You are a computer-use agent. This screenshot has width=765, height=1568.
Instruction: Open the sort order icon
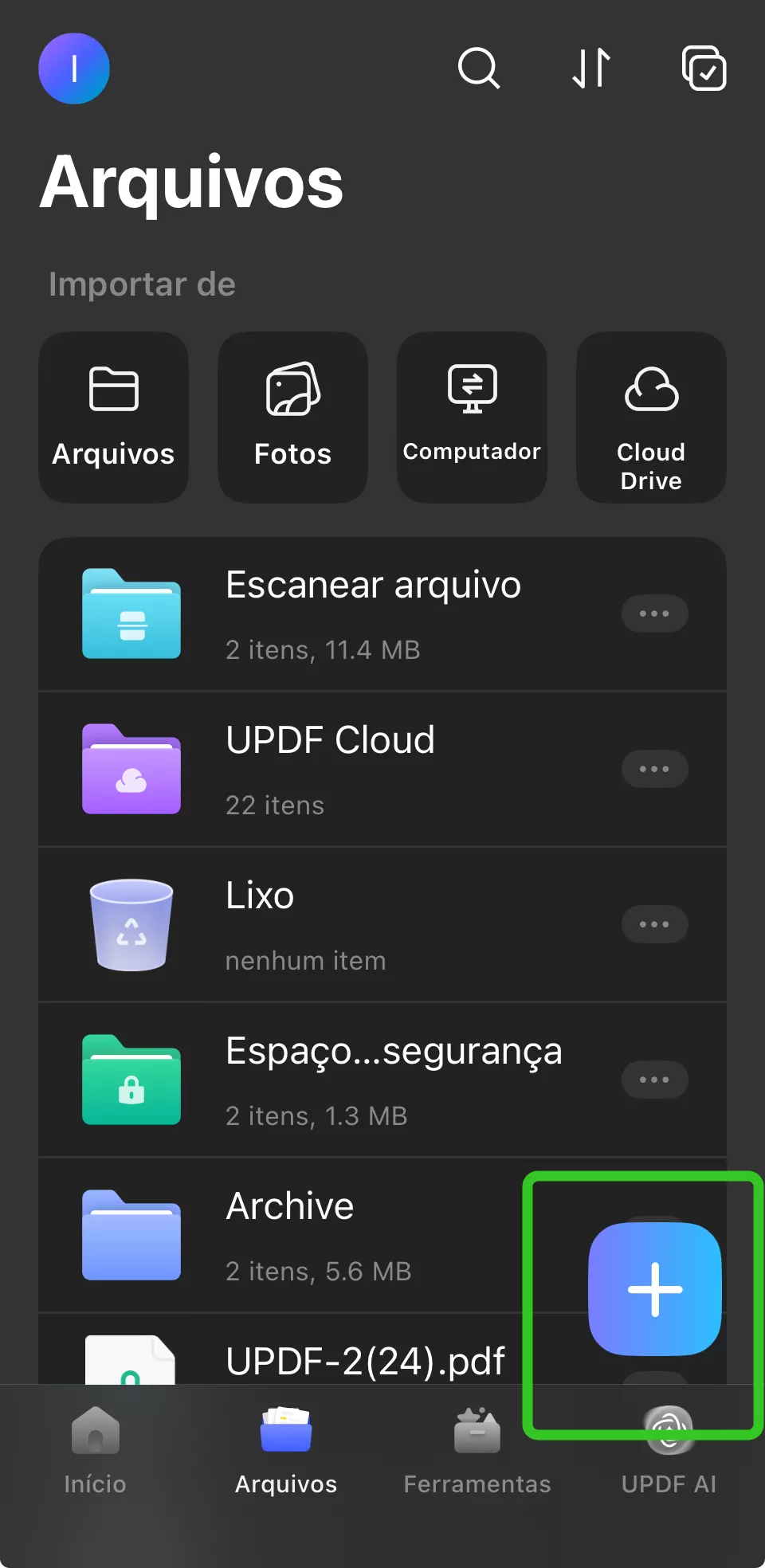[x=590, y=69]
